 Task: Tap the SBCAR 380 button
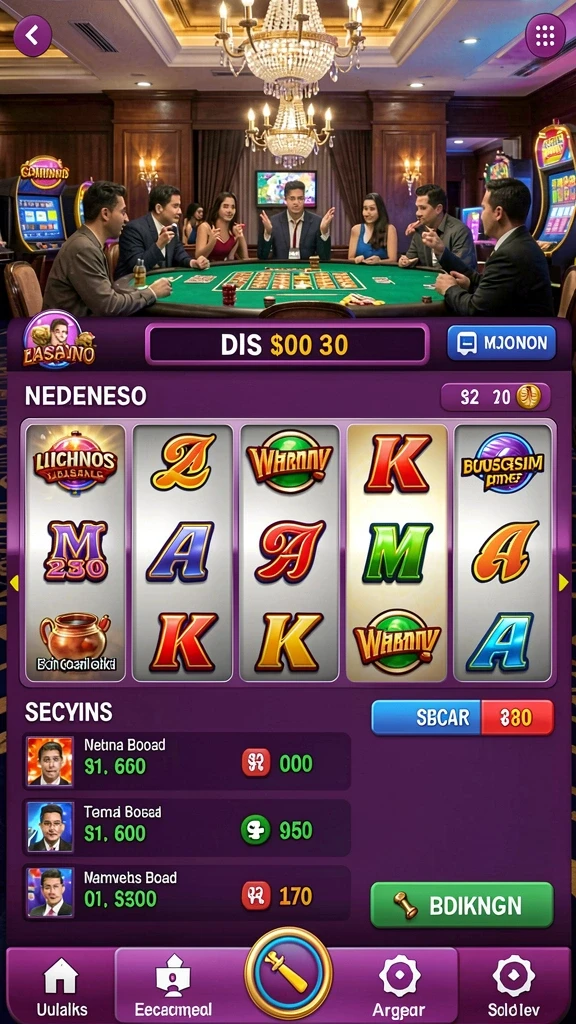[x=462, y=718]
